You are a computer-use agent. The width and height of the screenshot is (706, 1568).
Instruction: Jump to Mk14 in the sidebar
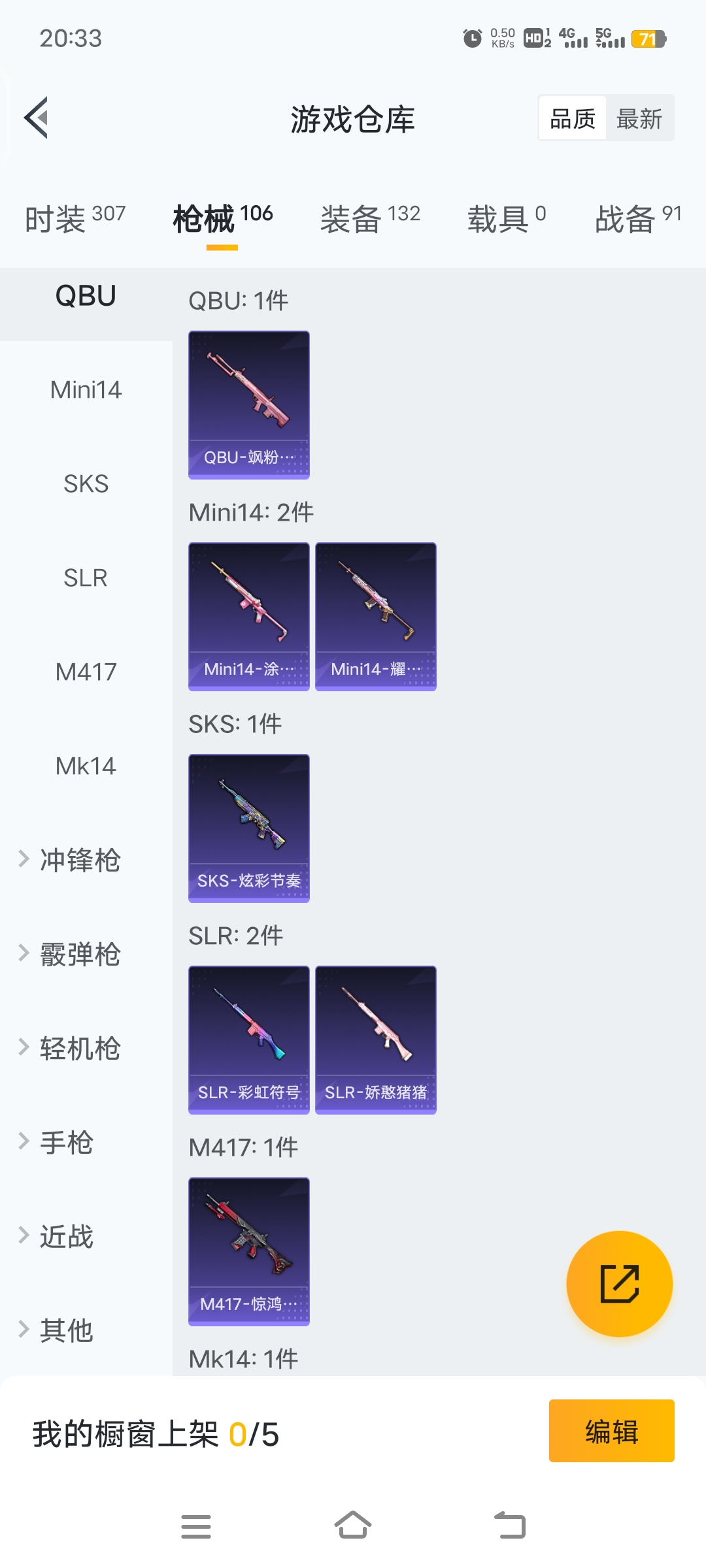(x=86, y=766)
